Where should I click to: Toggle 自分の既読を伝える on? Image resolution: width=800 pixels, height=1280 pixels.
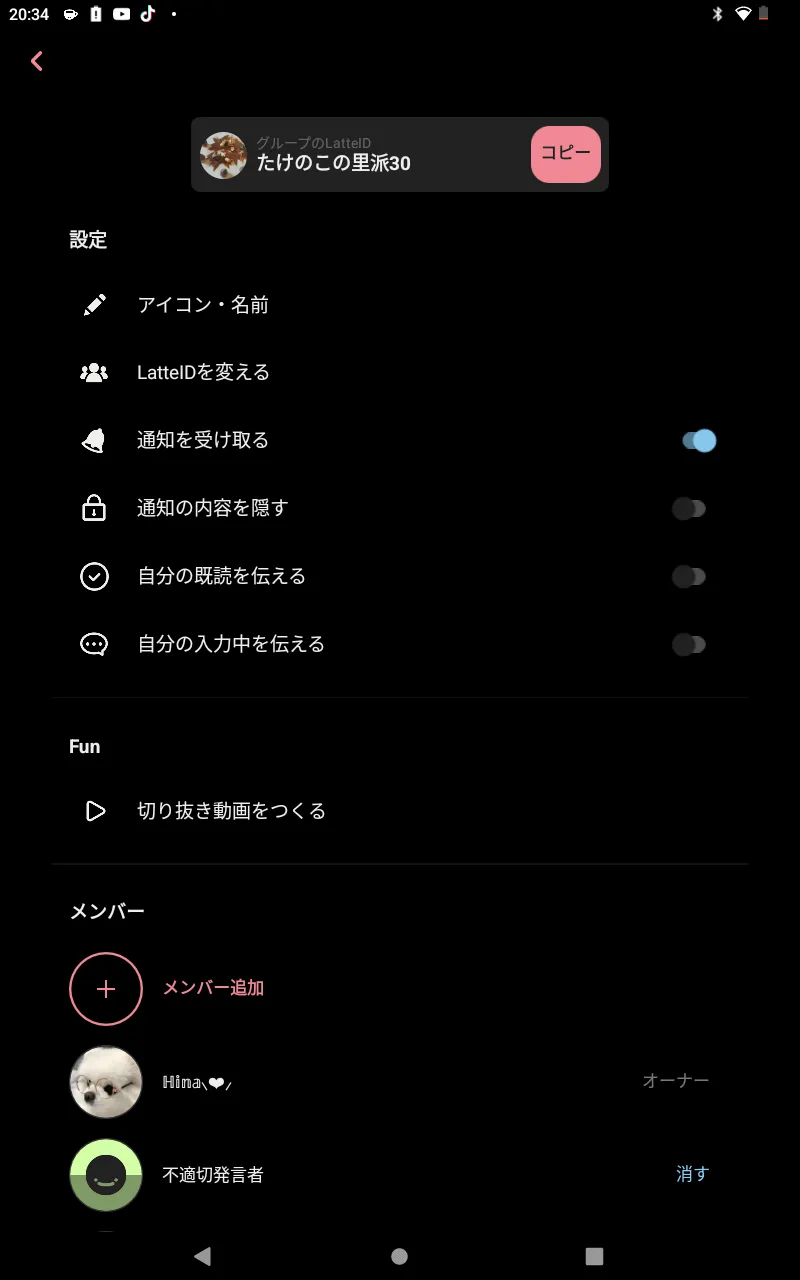689,577
